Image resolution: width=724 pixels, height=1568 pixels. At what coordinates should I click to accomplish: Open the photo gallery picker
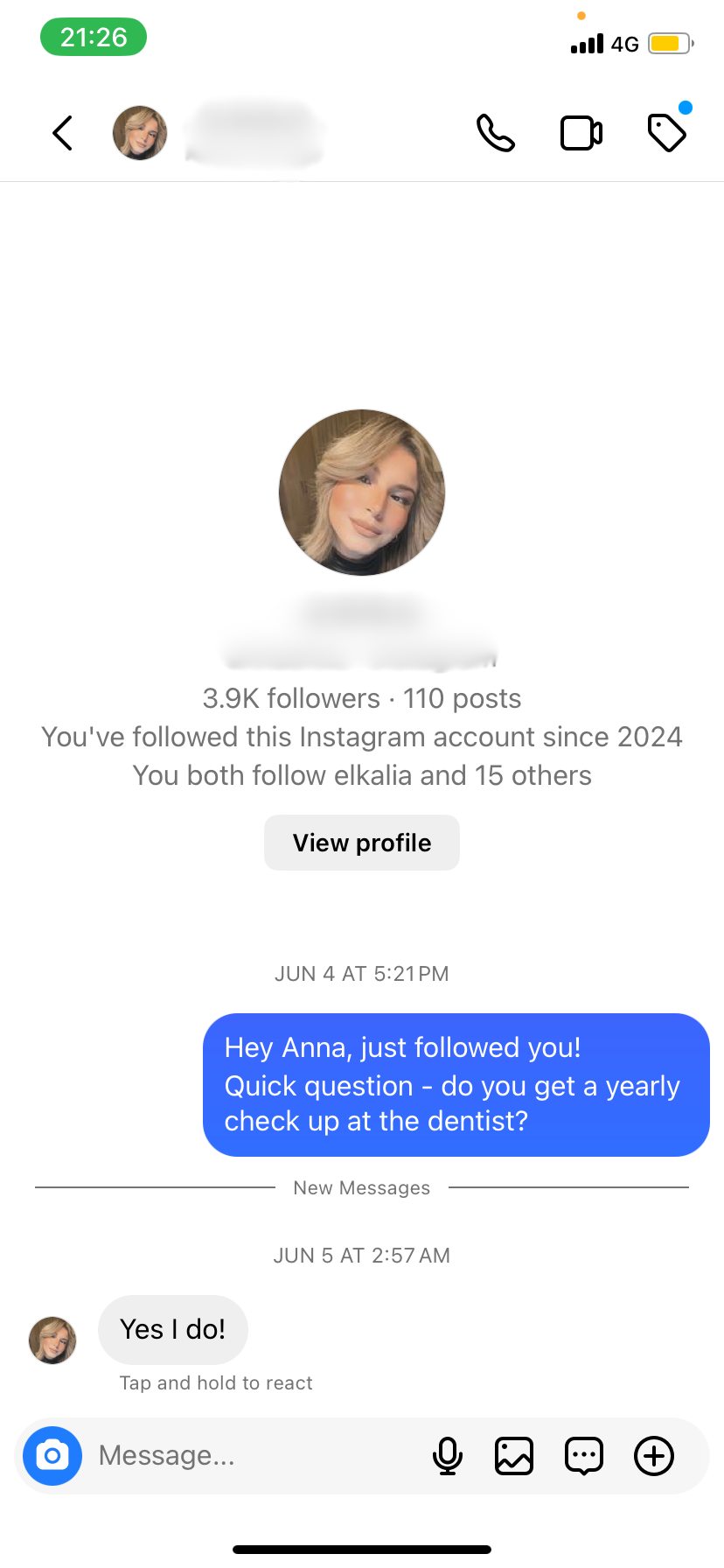click(514, 1456)
